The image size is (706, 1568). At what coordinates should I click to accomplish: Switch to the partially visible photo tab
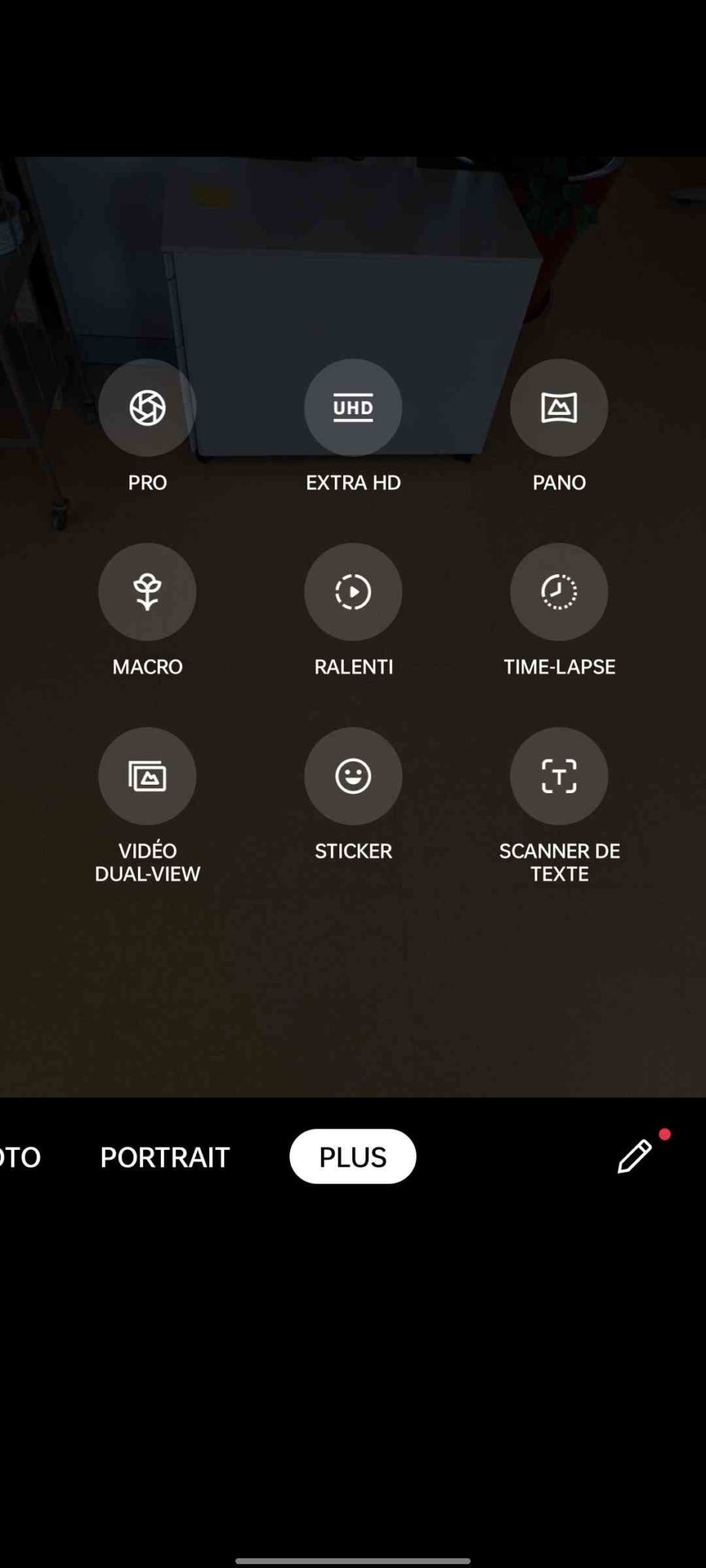click(20, 1157)
